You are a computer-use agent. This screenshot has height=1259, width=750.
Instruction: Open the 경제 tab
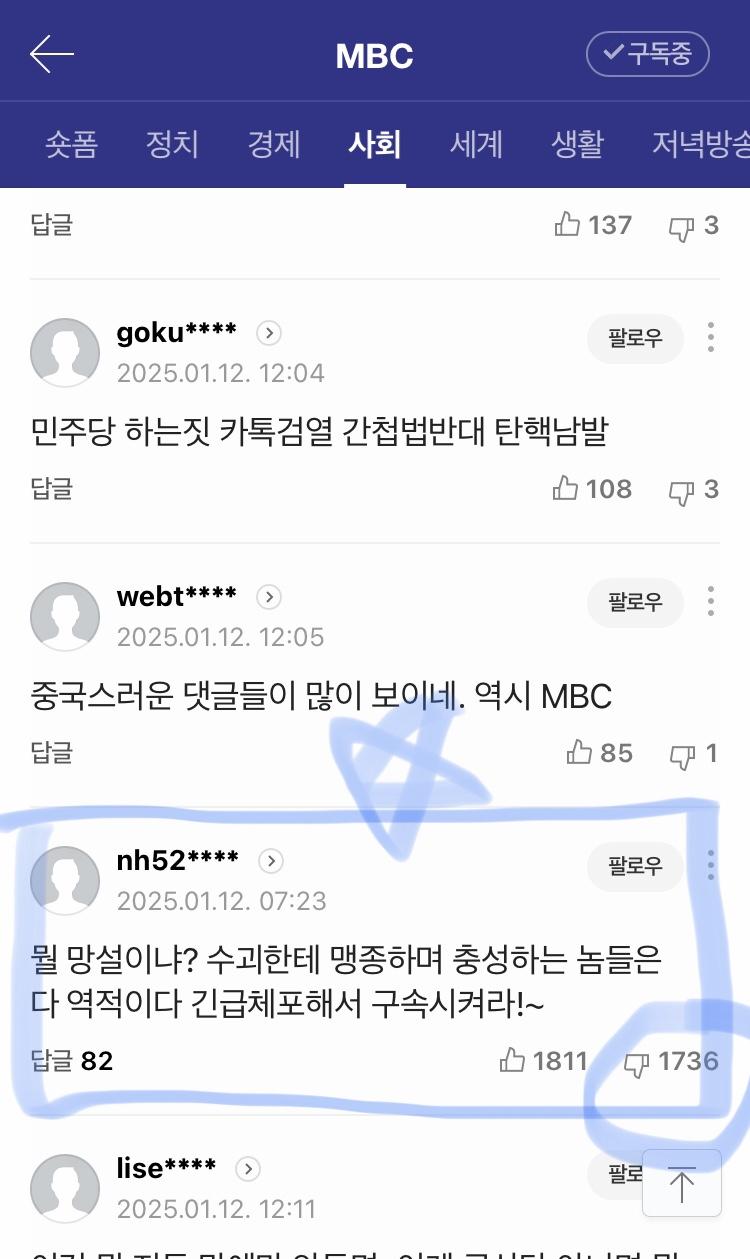click(273, 145)
